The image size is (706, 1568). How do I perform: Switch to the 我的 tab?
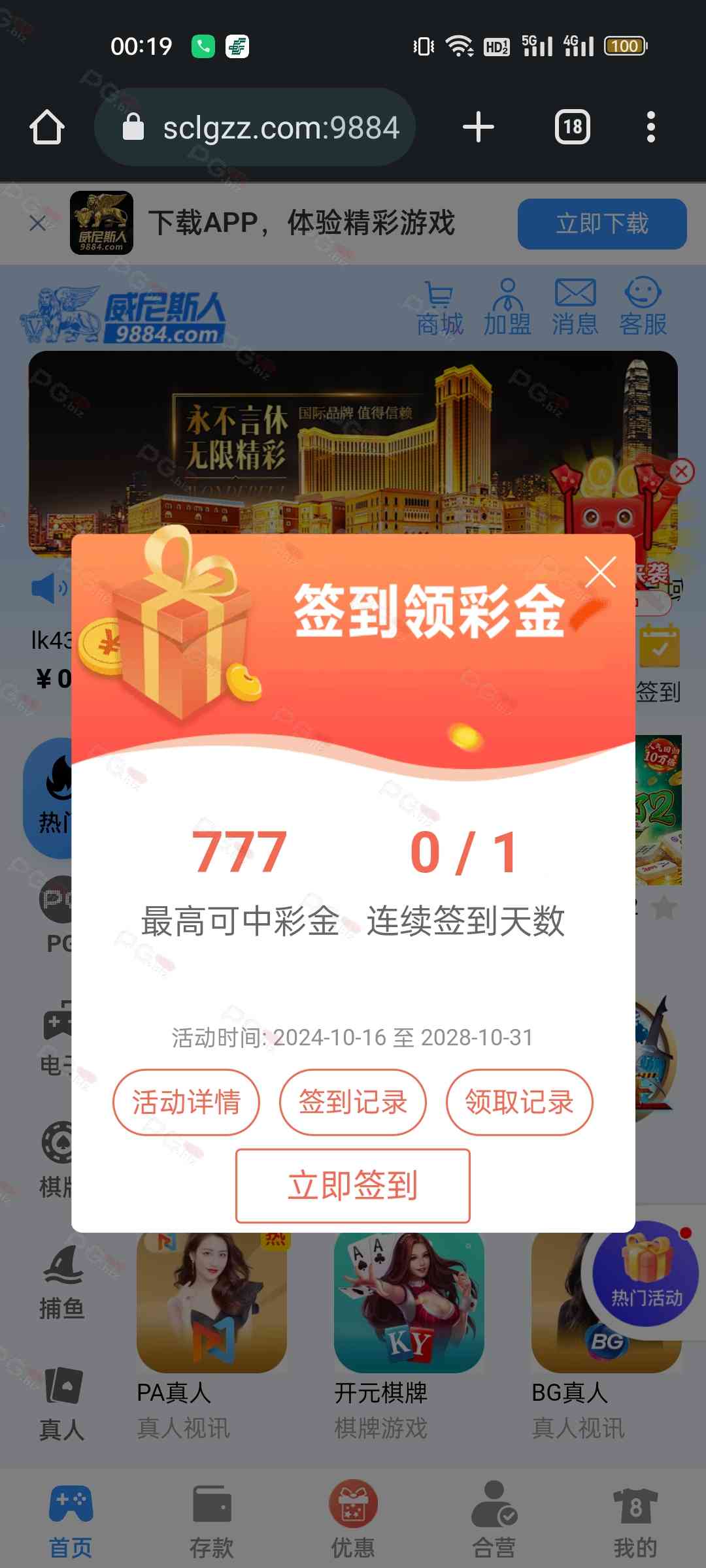635,1519
